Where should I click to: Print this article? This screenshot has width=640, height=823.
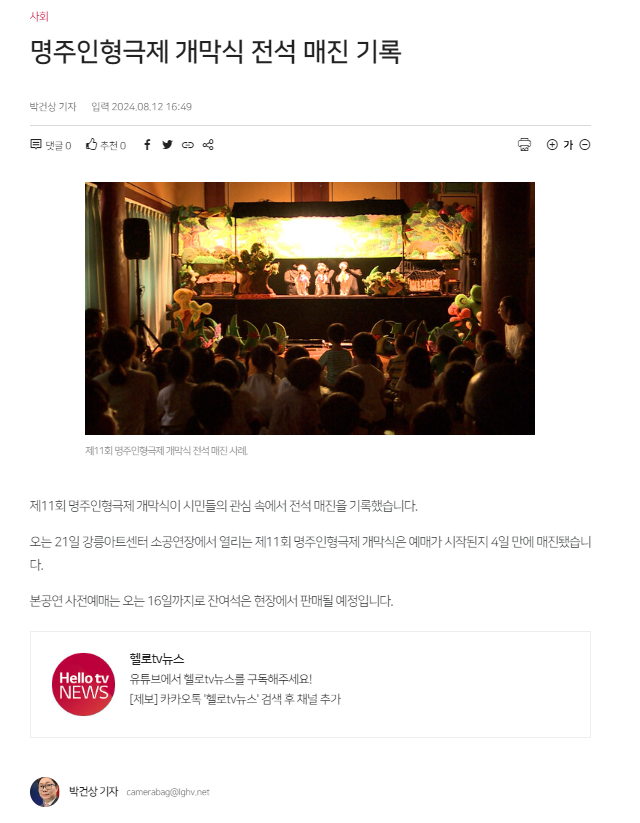(524, 145)
